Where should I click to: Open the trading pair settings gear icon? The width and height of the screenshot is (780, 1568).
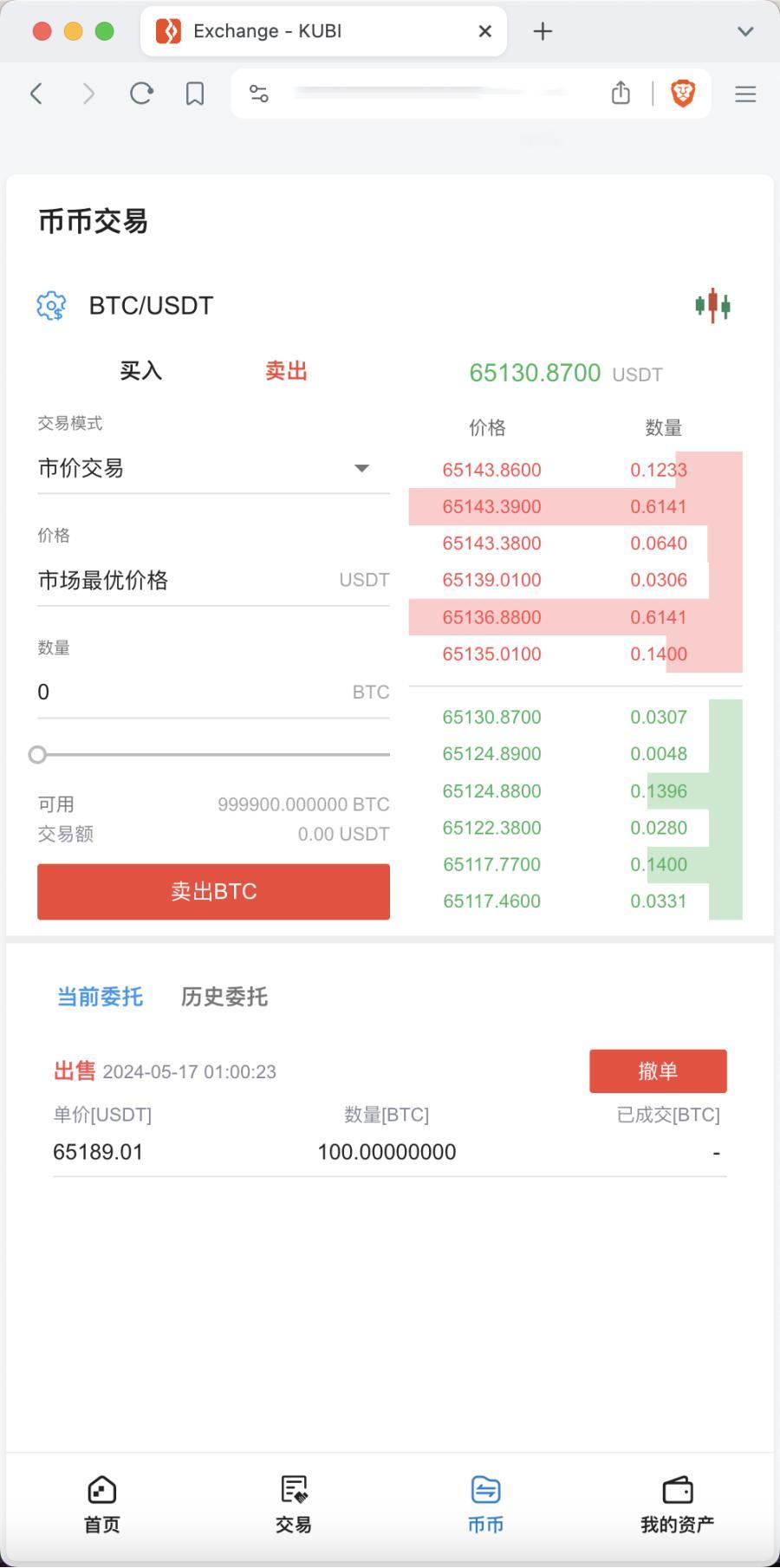coord(51,306)
